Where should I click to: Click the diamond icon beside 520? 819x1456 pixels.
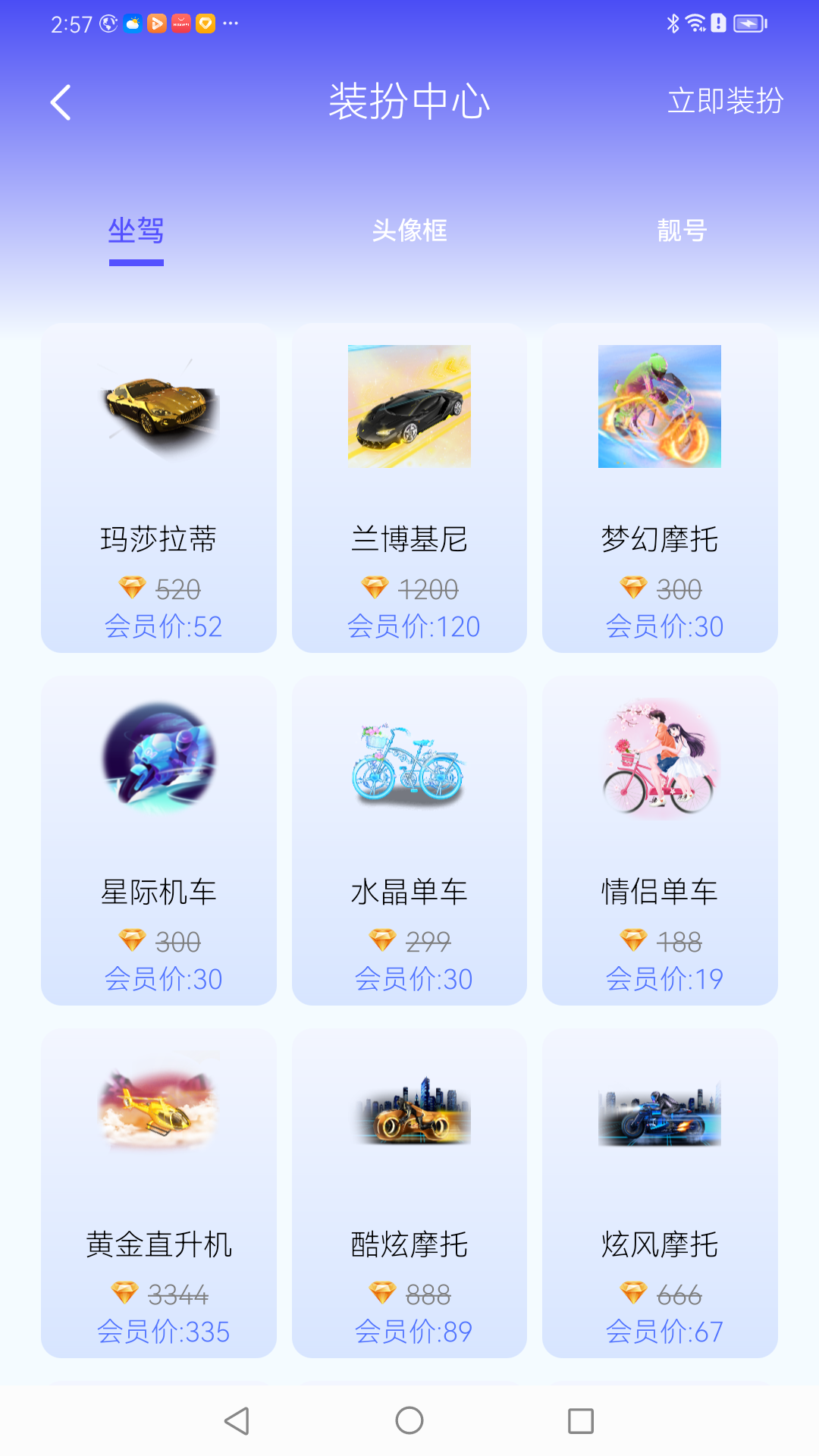tap(133, 586)
